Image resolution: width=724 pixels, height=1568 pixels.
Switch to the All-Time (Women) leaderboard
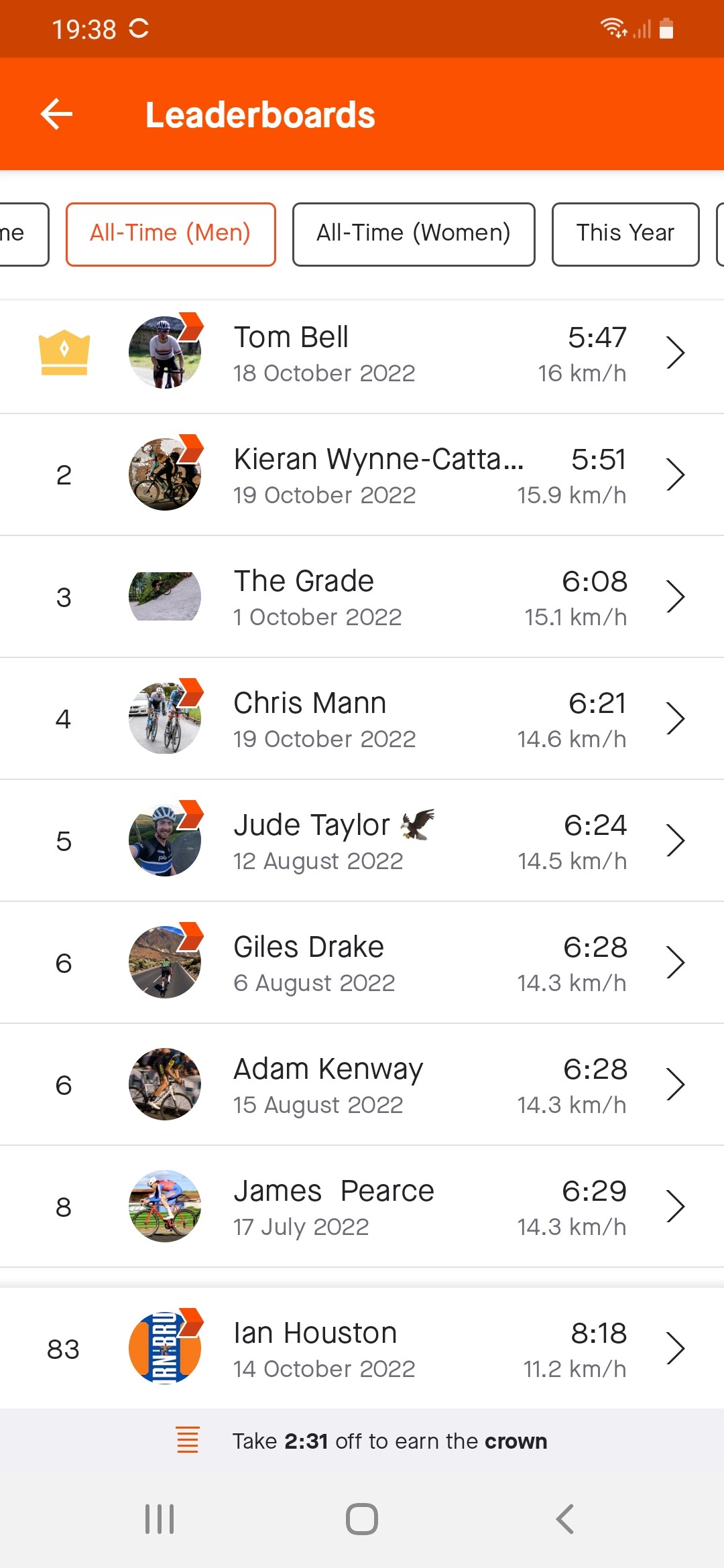pyautogui.click(x=413, y=234)
